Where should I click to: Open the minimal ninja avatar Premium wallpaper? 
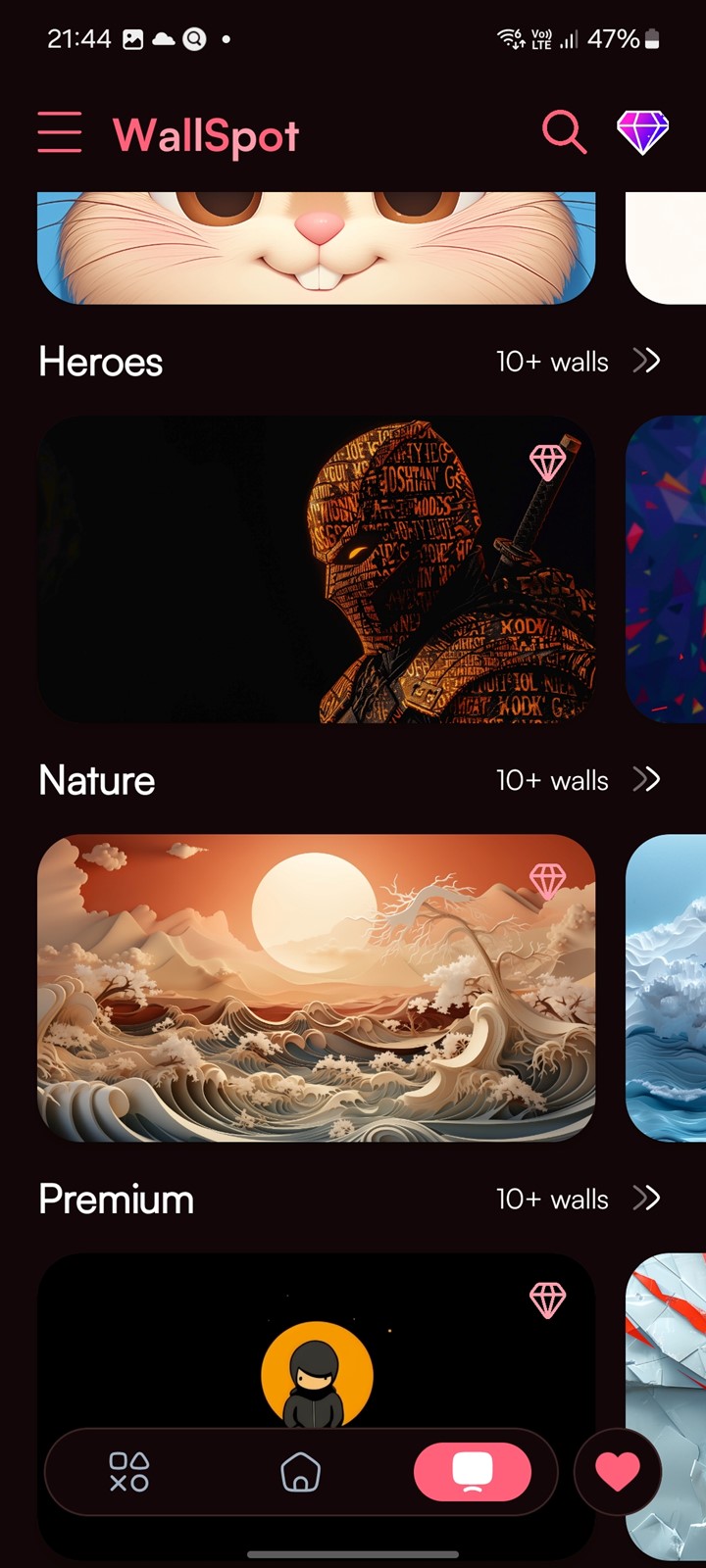click(316, 1338)
